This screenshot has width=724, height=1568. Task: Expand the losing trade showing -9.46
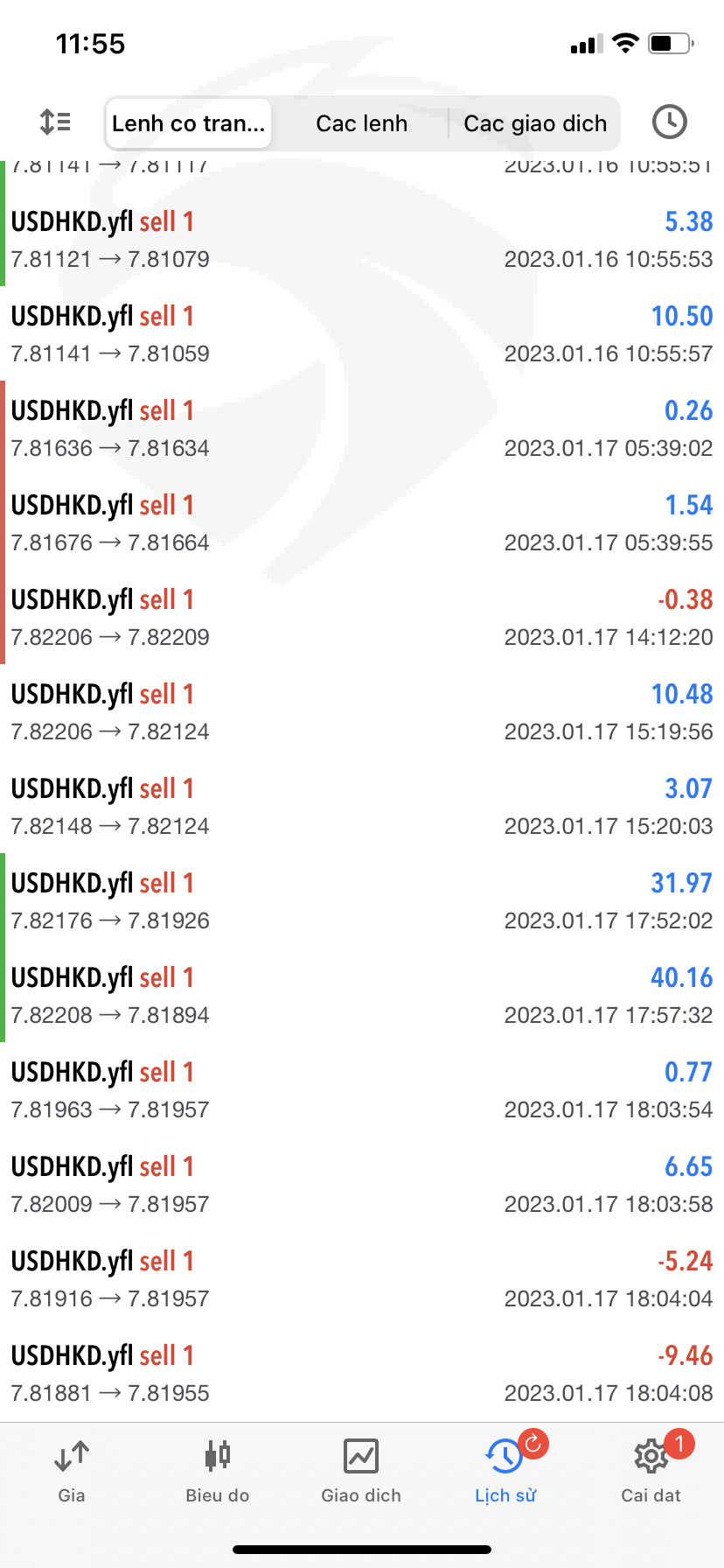[x=362, y=1373]
